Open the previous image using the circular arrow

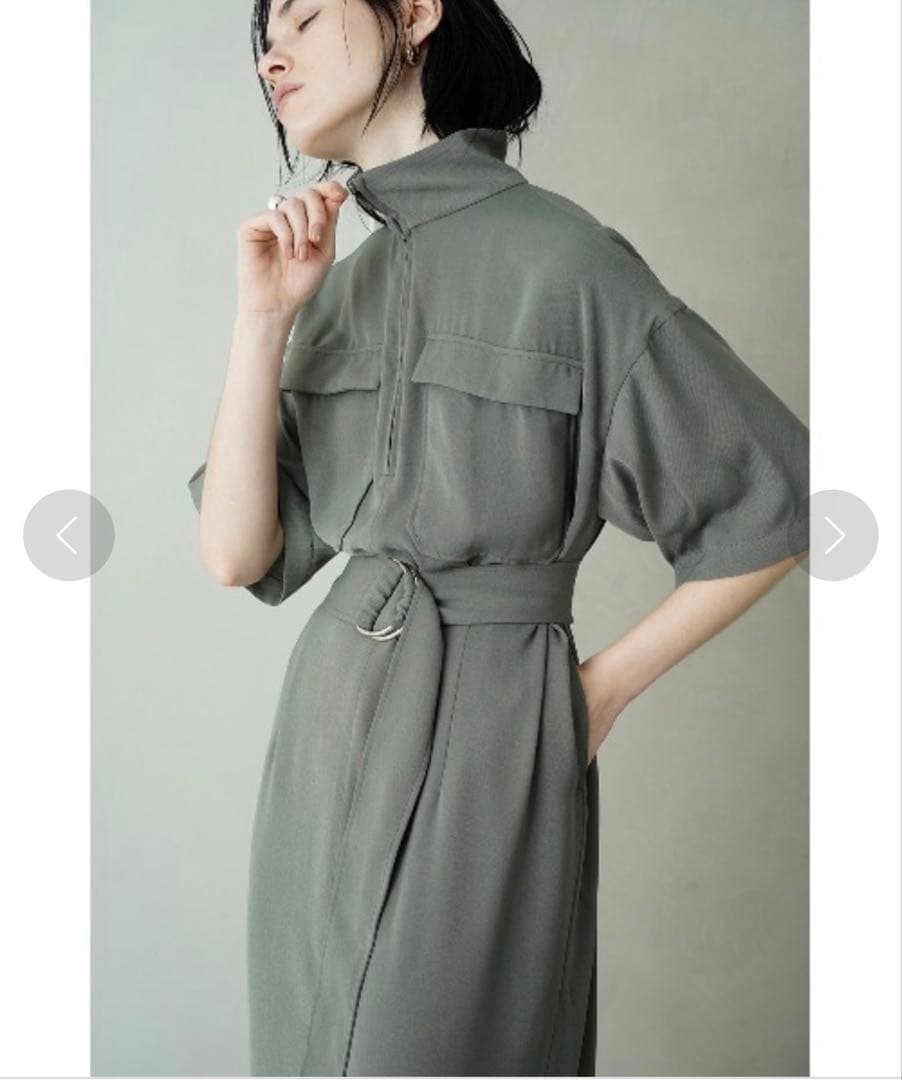(70, 535)
